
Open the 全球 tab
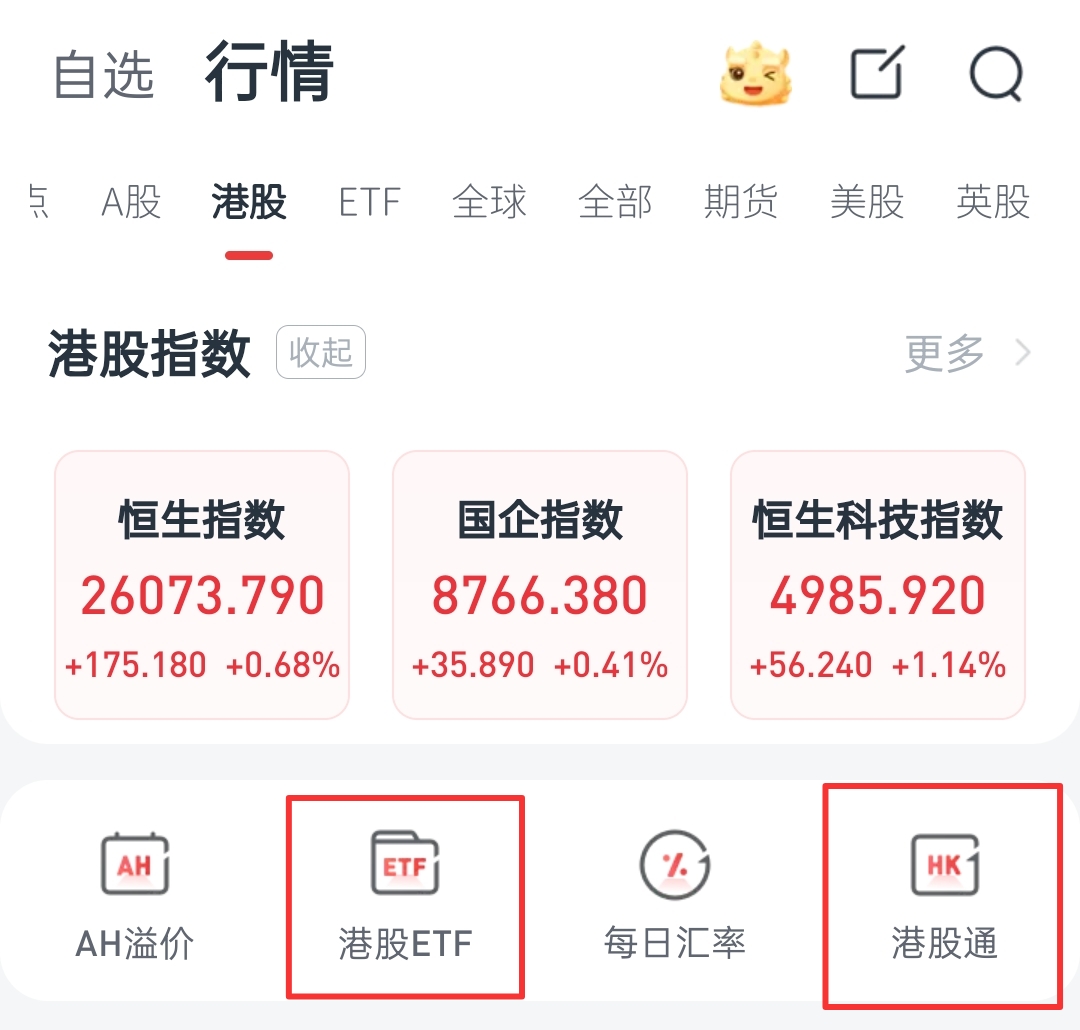pyautogui.click(x=489, y=202)
